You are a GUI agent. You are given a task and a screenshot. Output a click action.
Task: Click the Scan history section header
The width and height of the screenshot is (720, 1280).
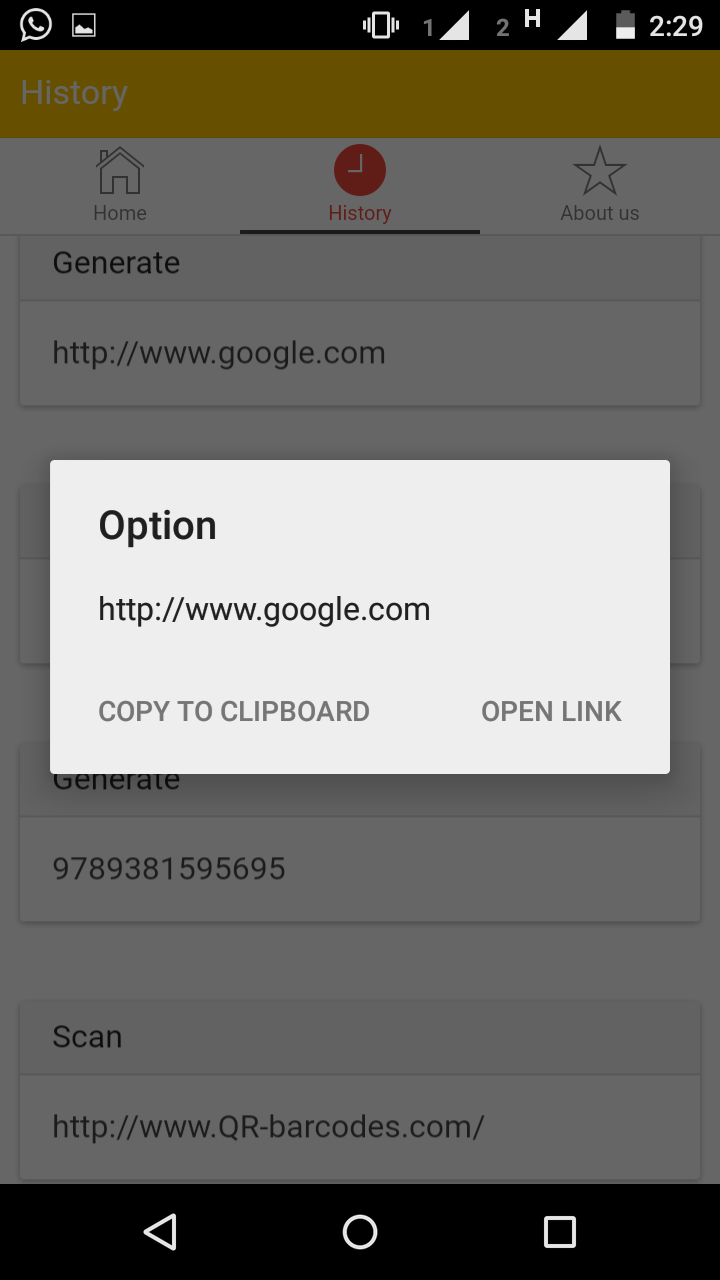tap(88, 1037)
